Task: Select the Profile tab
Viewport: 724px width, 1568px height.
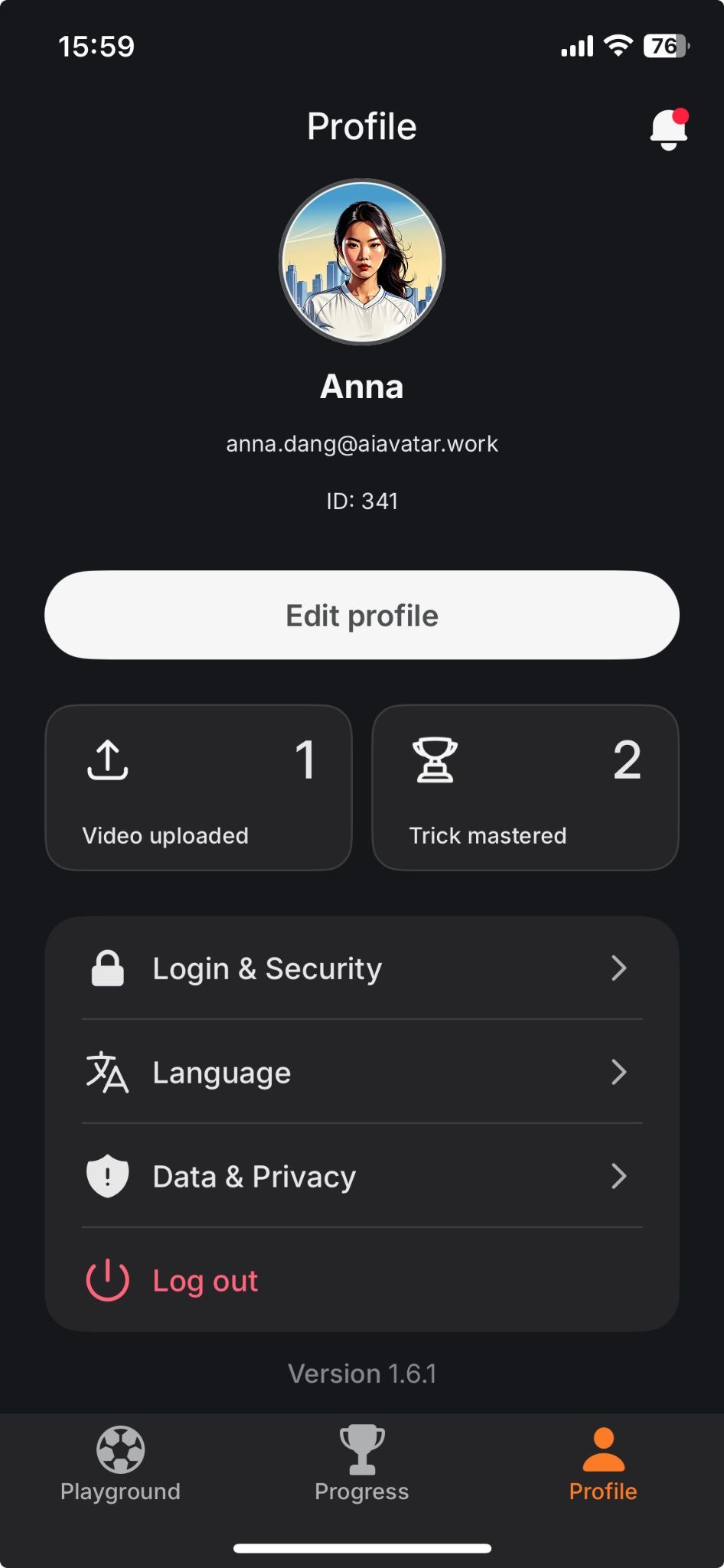Action: pos(603,1464)
